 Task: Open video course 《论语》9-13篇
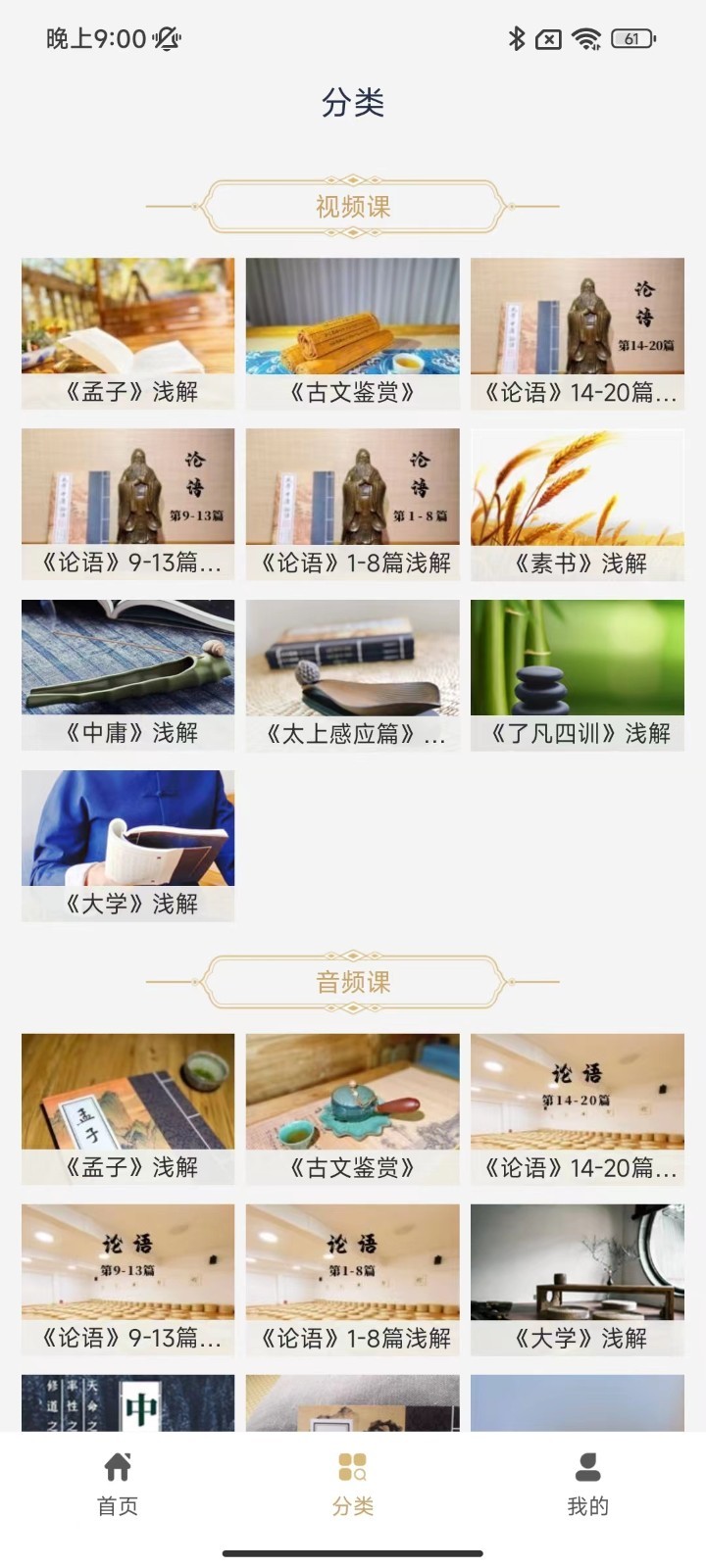click(x=127, y=504)
